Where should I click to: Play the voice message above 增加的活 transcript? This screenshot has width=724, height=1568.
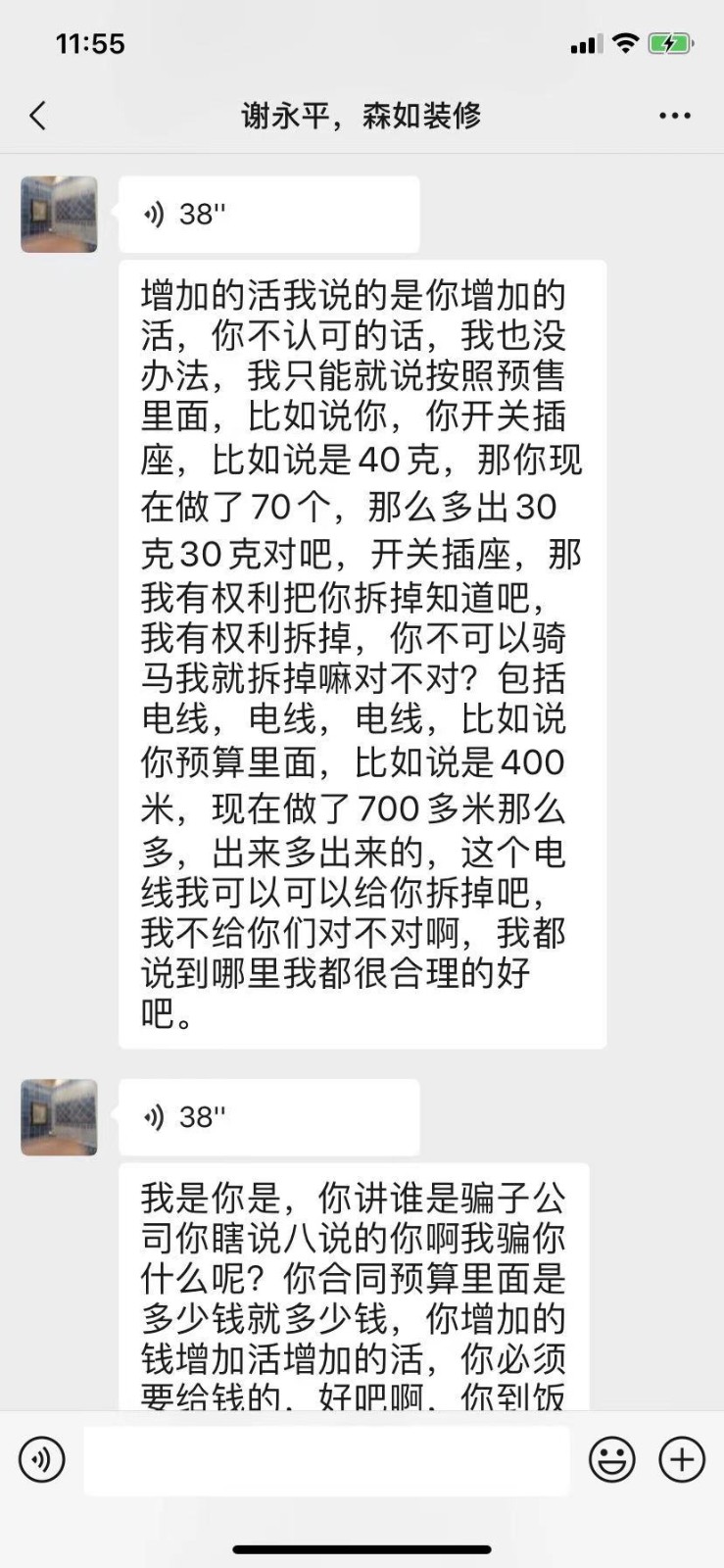pyautogui.click(x=268, y=214)
